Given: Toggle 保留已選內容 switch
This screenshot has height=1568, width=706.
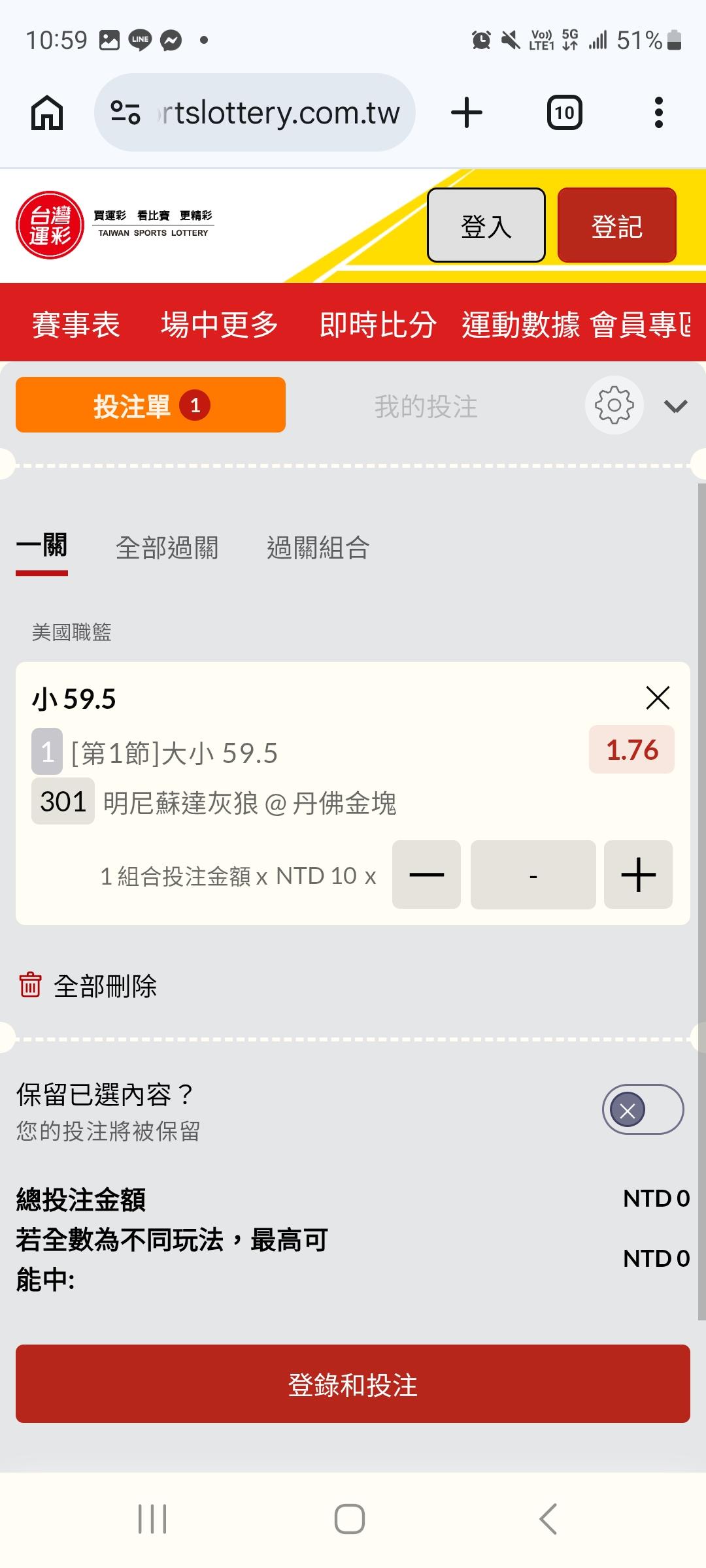Looking at the screenshot, I should coord(643,1109).
